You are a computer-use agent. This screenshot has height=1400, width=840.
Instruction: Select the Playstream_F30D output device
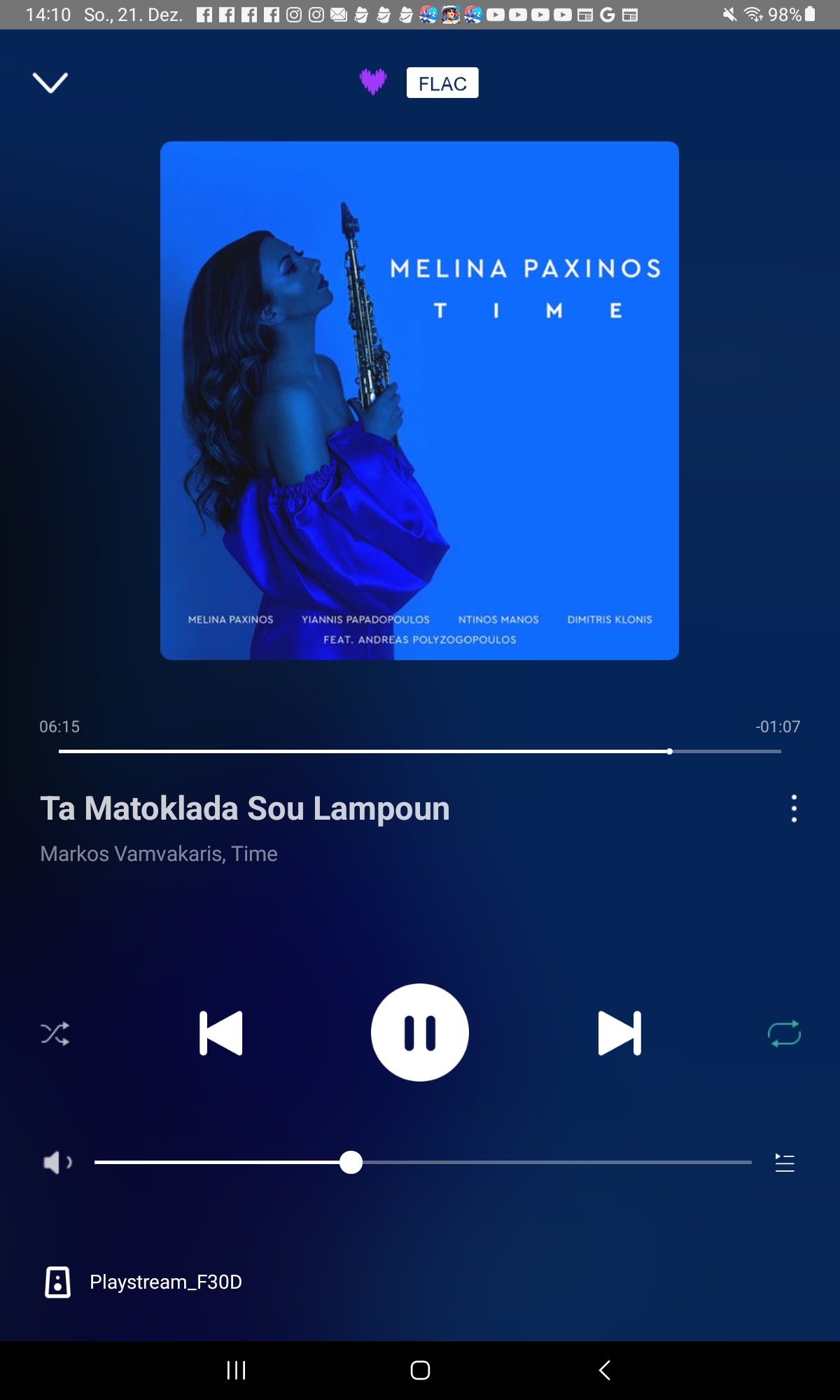pyautogui.click(x=143, y=1282)
